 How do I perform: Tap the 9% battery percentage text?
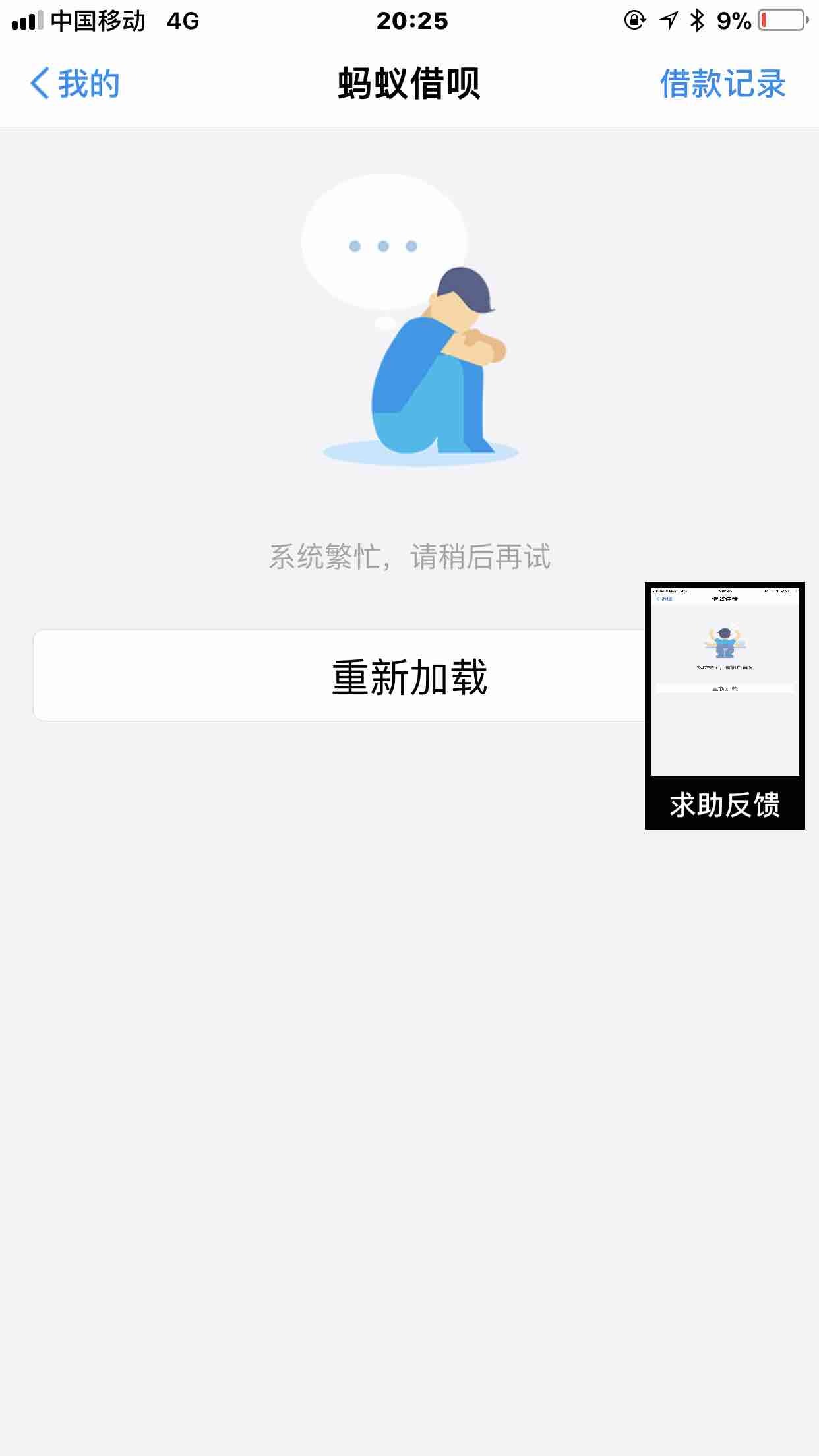(732, 20)
